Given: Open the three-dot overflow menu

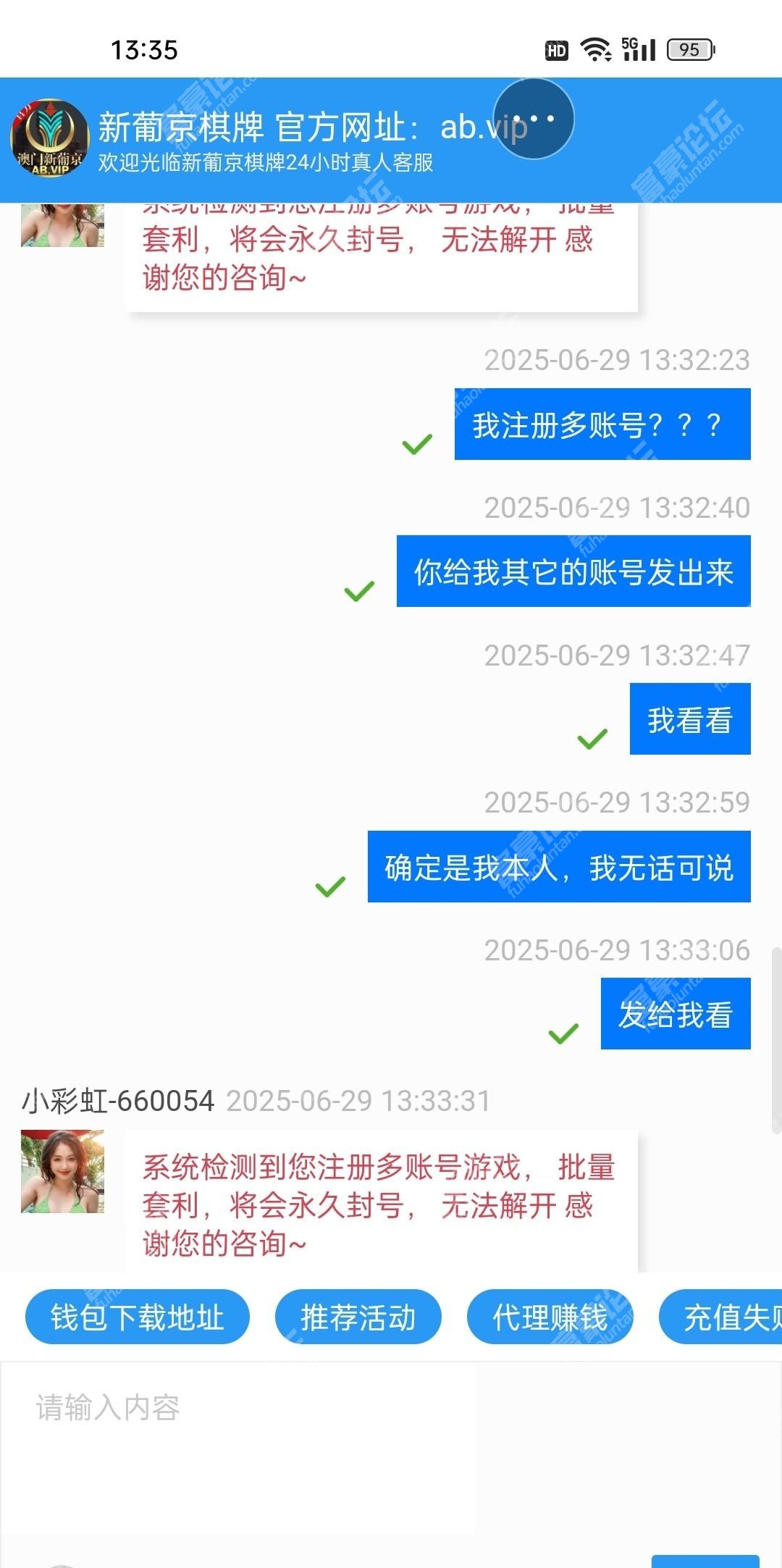Looking at the screenshot, I should pyautogui.click(x=534, y=119).
